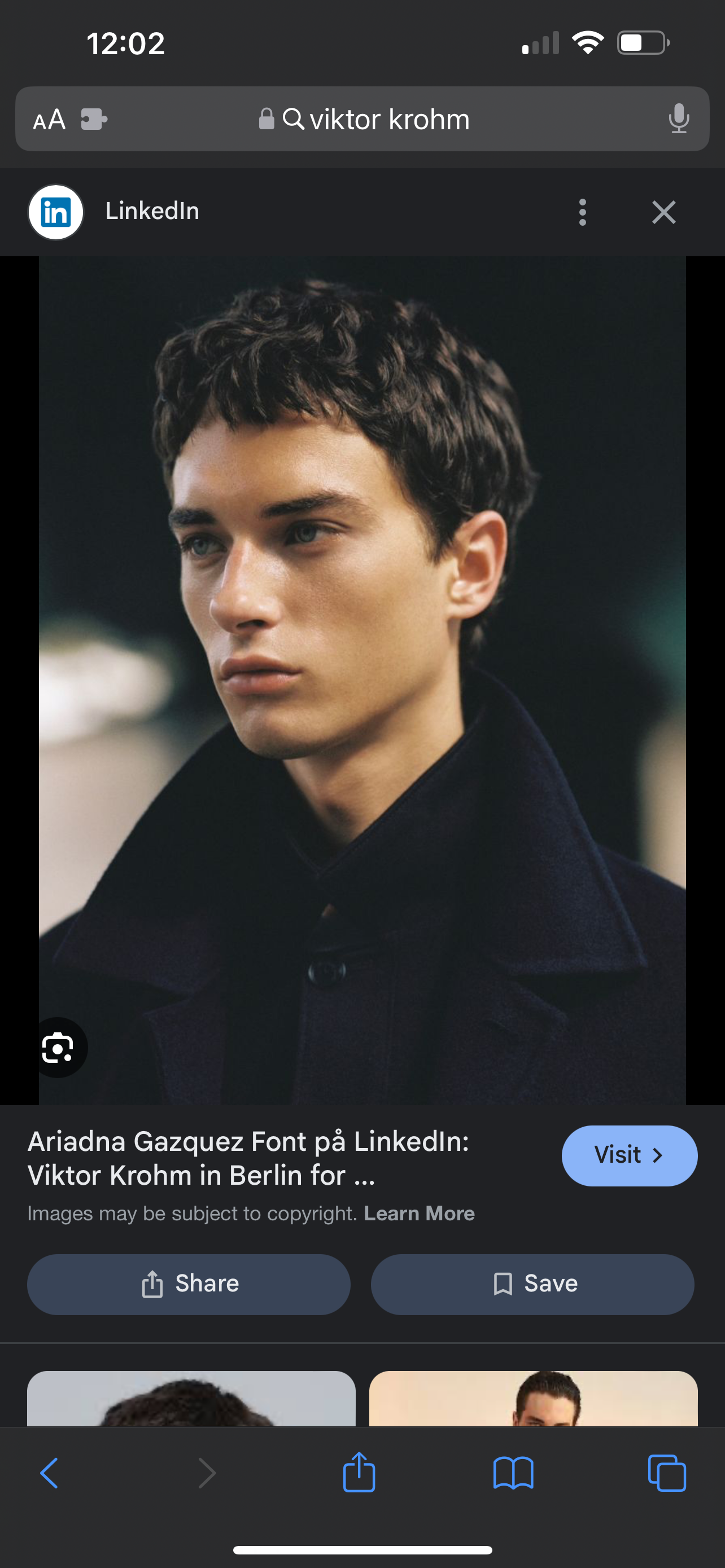Search this image with Google Lens
The width and height of the screenshot is (725, 1568).
[x=58, y=1048]
